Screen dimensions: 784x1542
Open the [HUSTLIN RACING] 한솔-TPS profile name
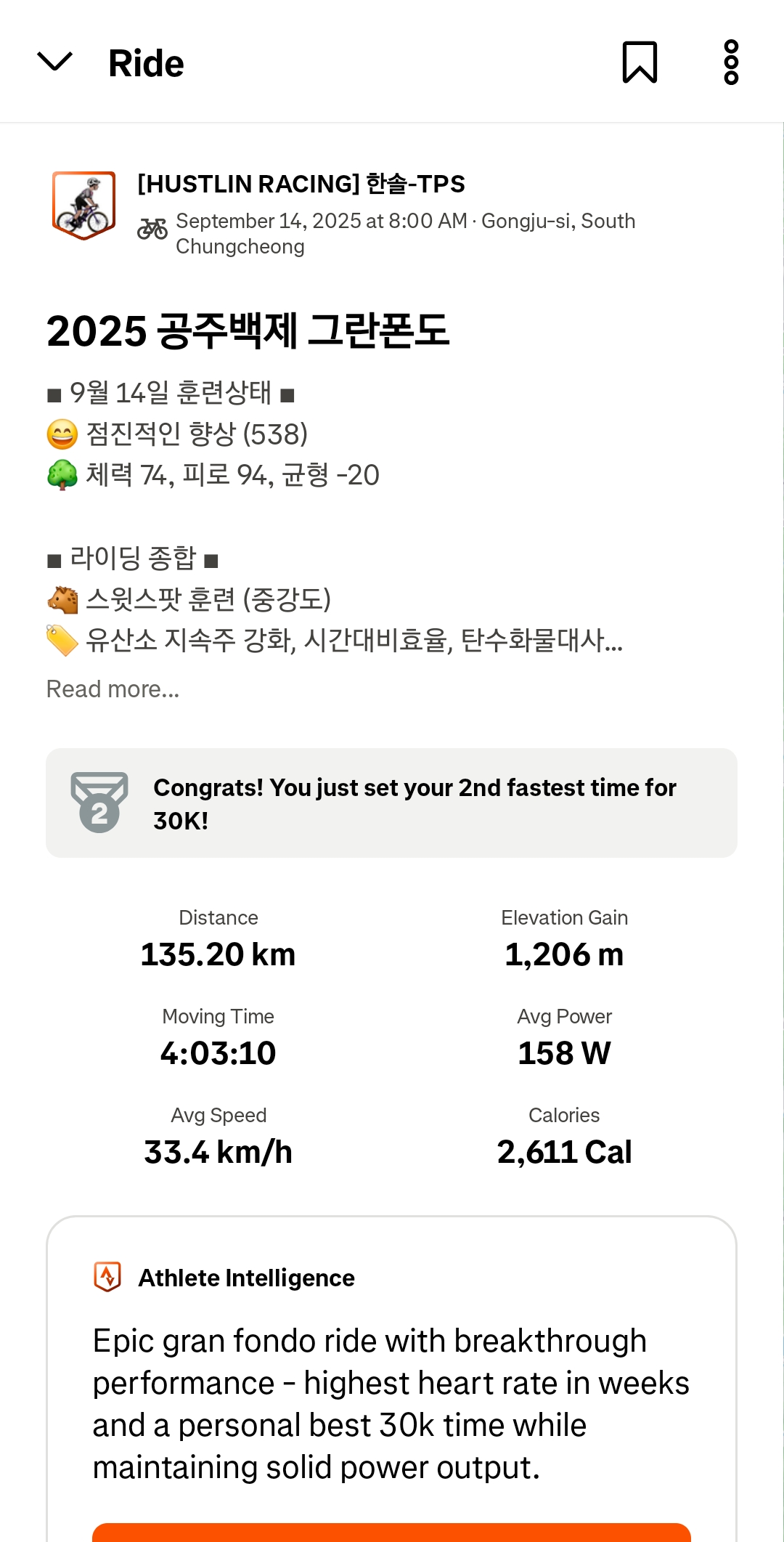[x=301, y=184]
